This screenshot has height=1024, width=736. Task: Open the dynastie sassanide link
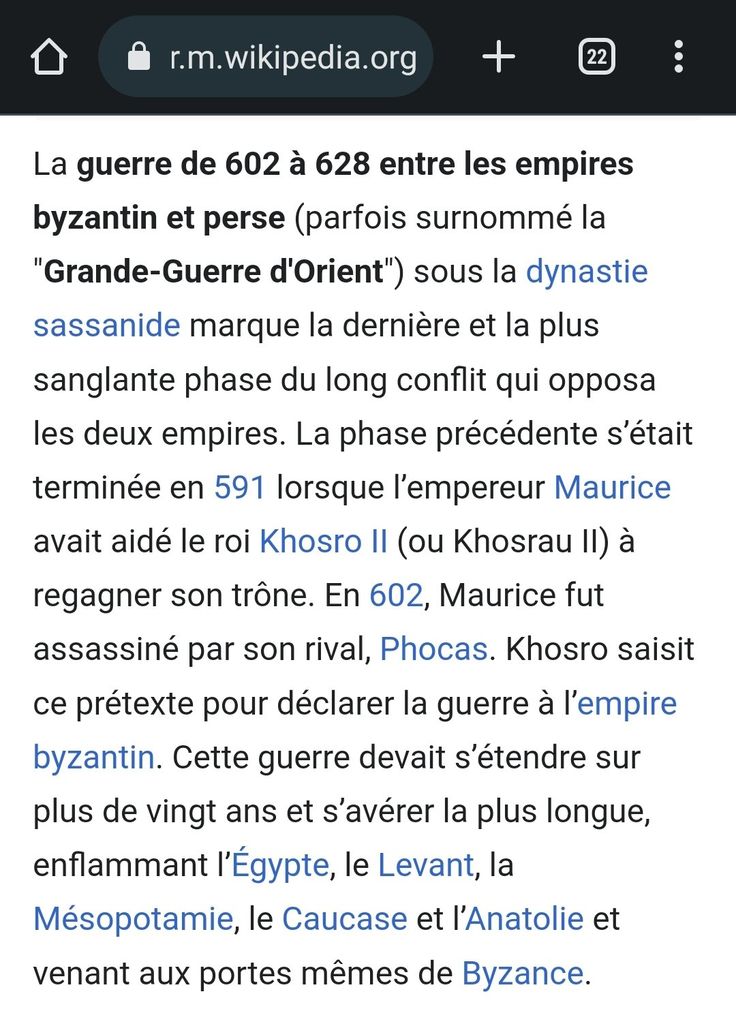tap(586, 272)
